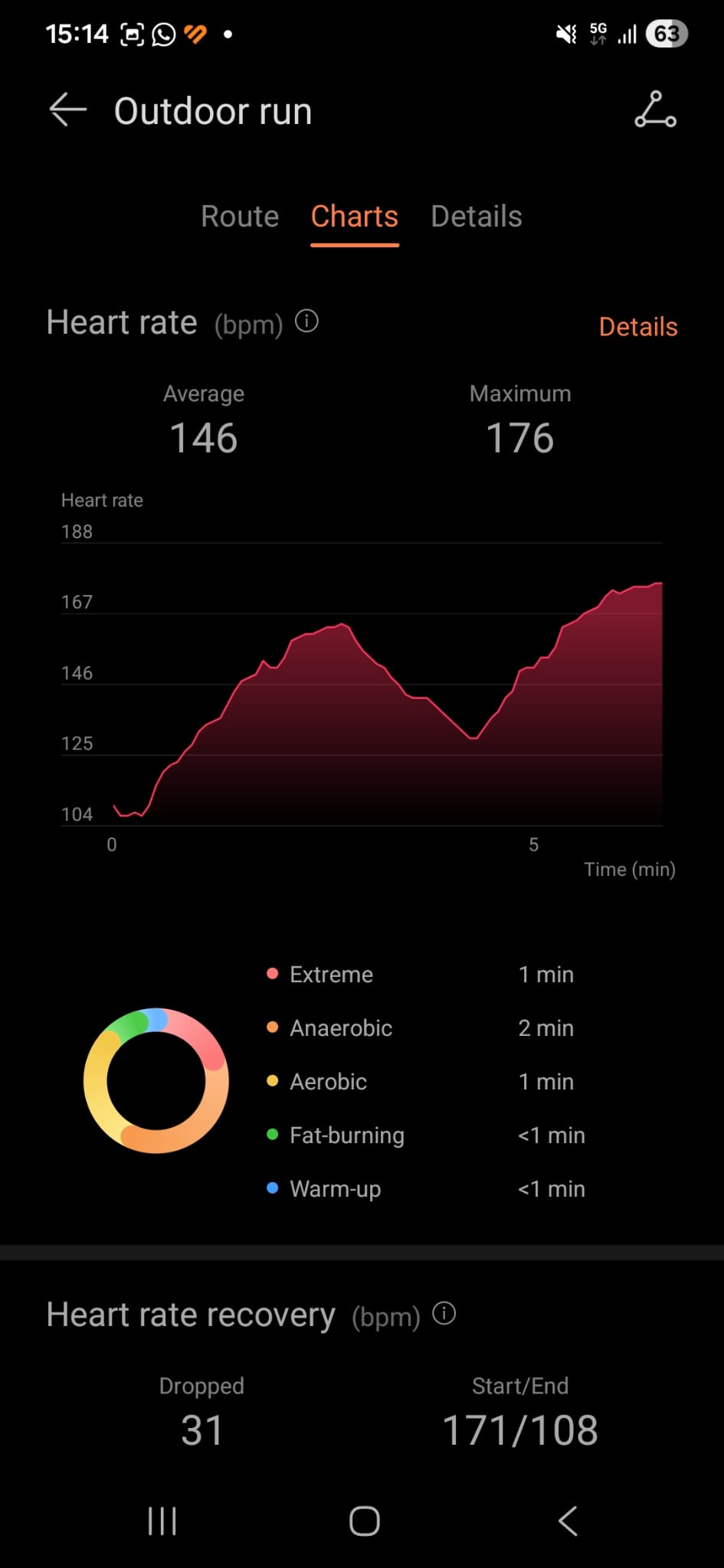This screenshot has height=1568, width=724.
Task: Open the route share icon
Action: pyautogui.click(x=655, y=109)
